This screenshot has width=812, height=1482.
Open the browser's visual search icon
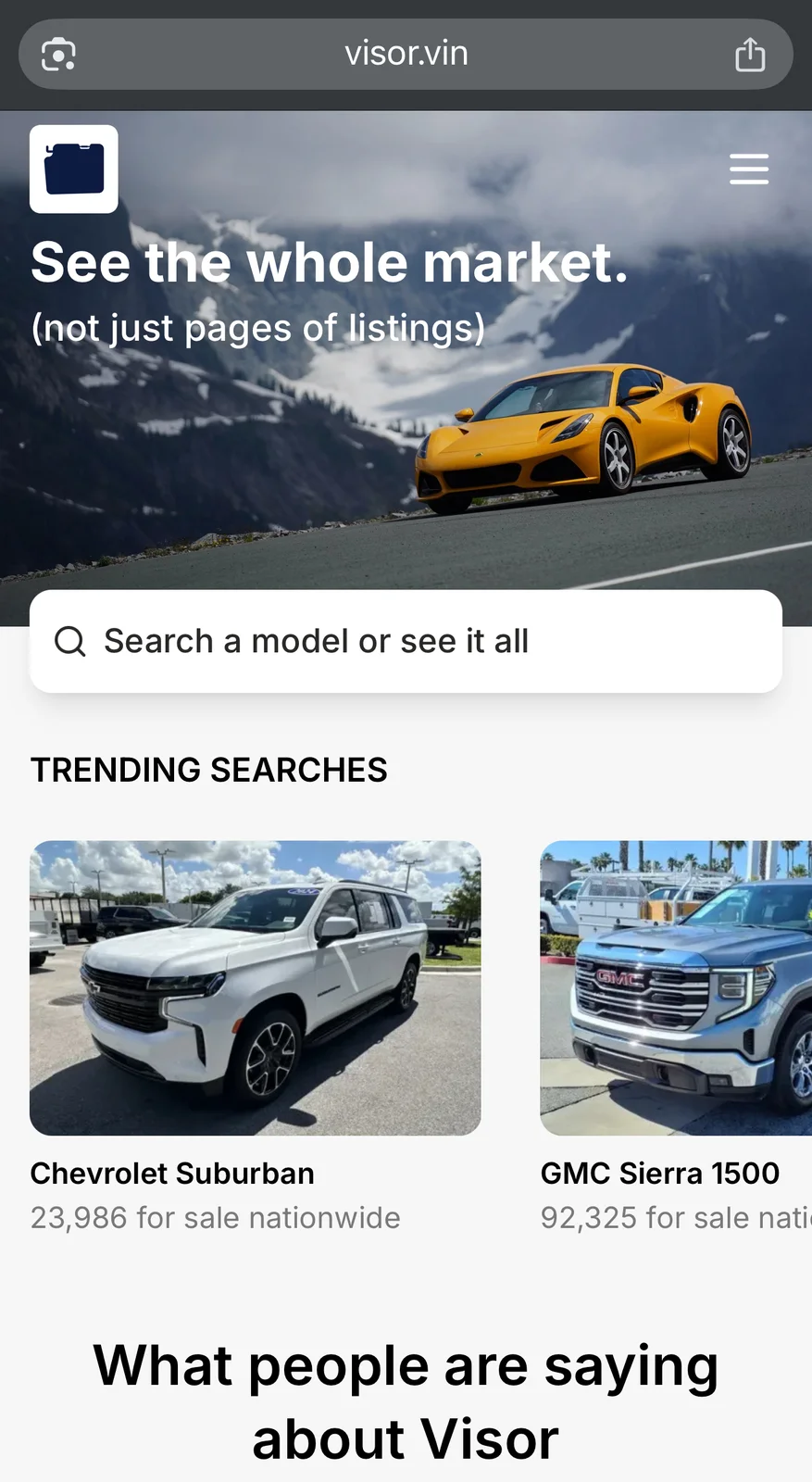point(58,55)
